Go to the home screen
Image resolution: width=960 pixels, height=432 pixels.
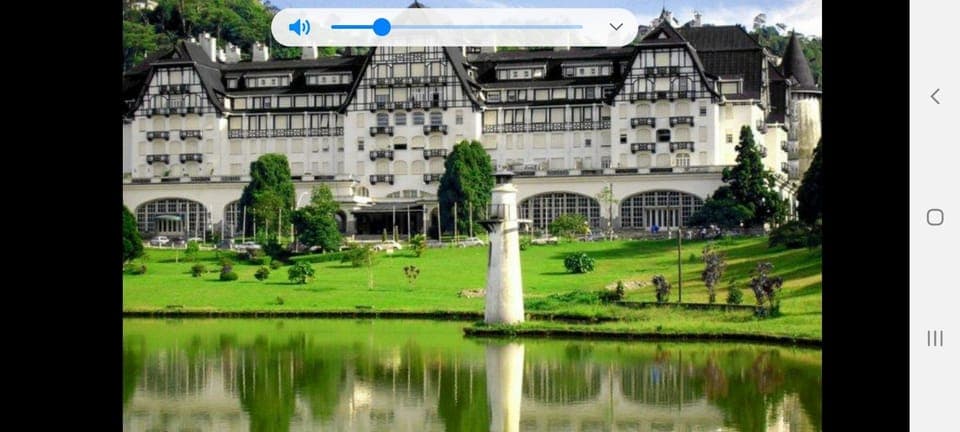point(935,217)
